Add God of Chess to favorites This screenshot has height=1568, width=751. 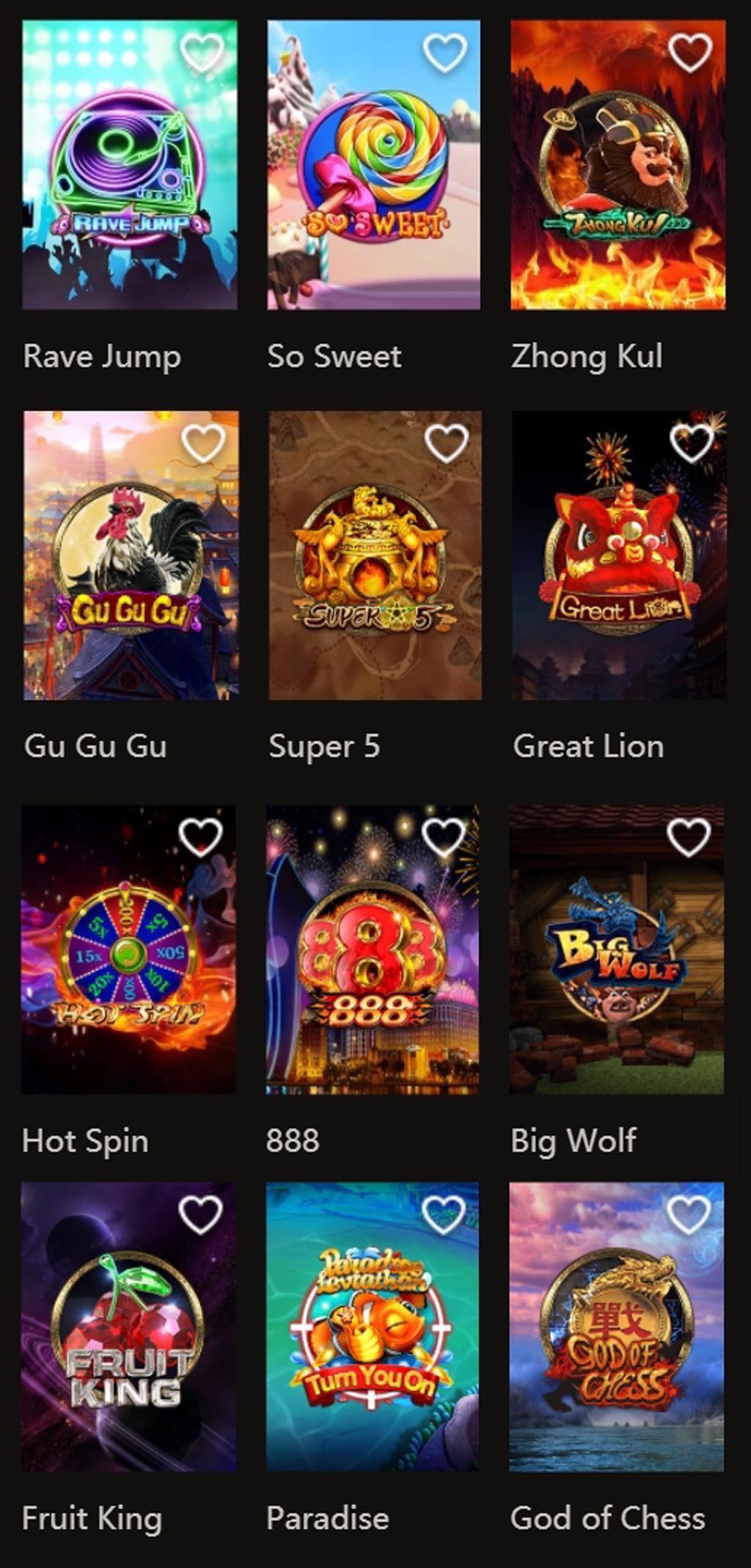point(689,1214)
